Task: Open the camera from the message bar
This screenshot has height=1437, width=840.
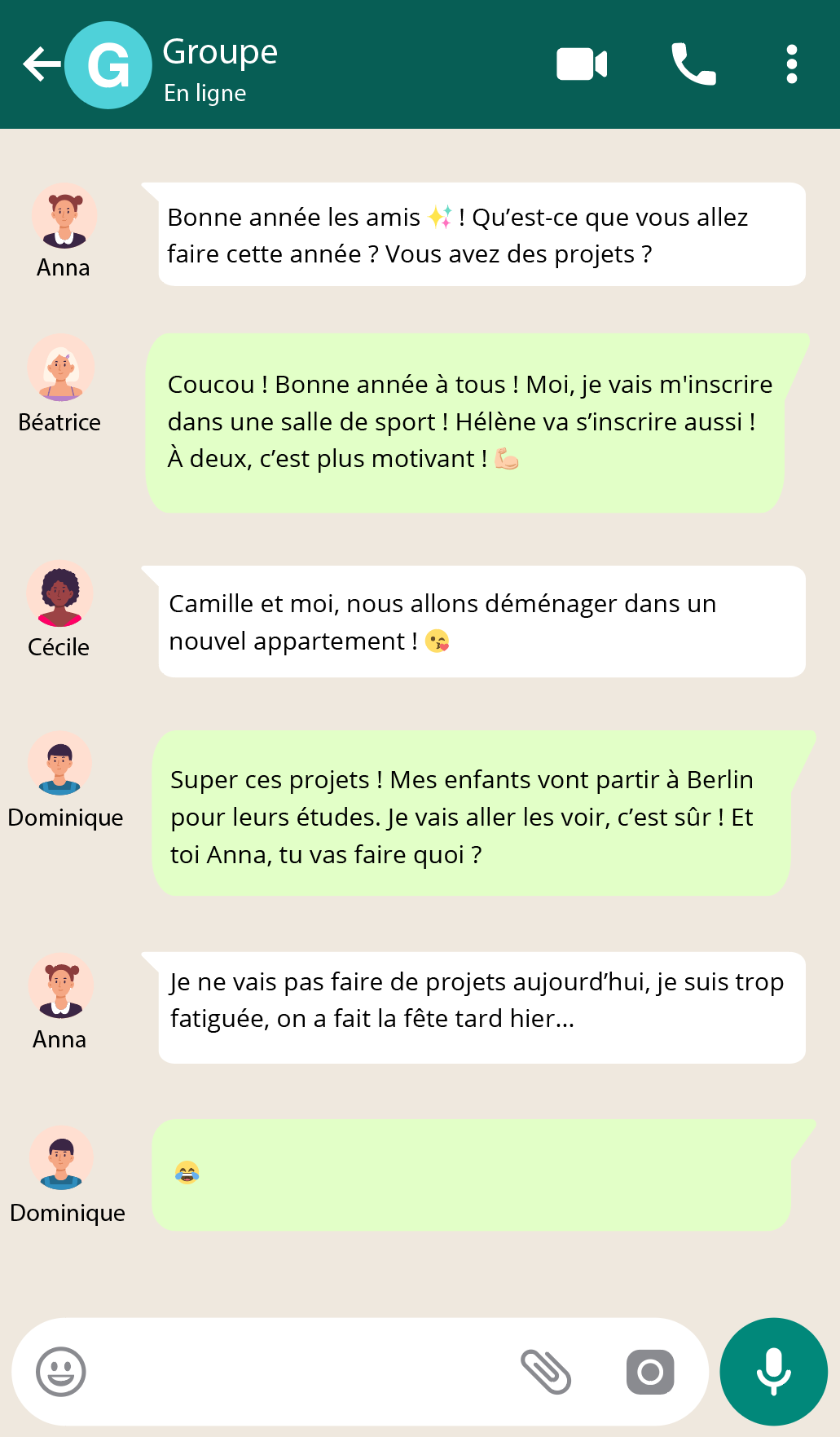Action: [x=650, y=1372]
